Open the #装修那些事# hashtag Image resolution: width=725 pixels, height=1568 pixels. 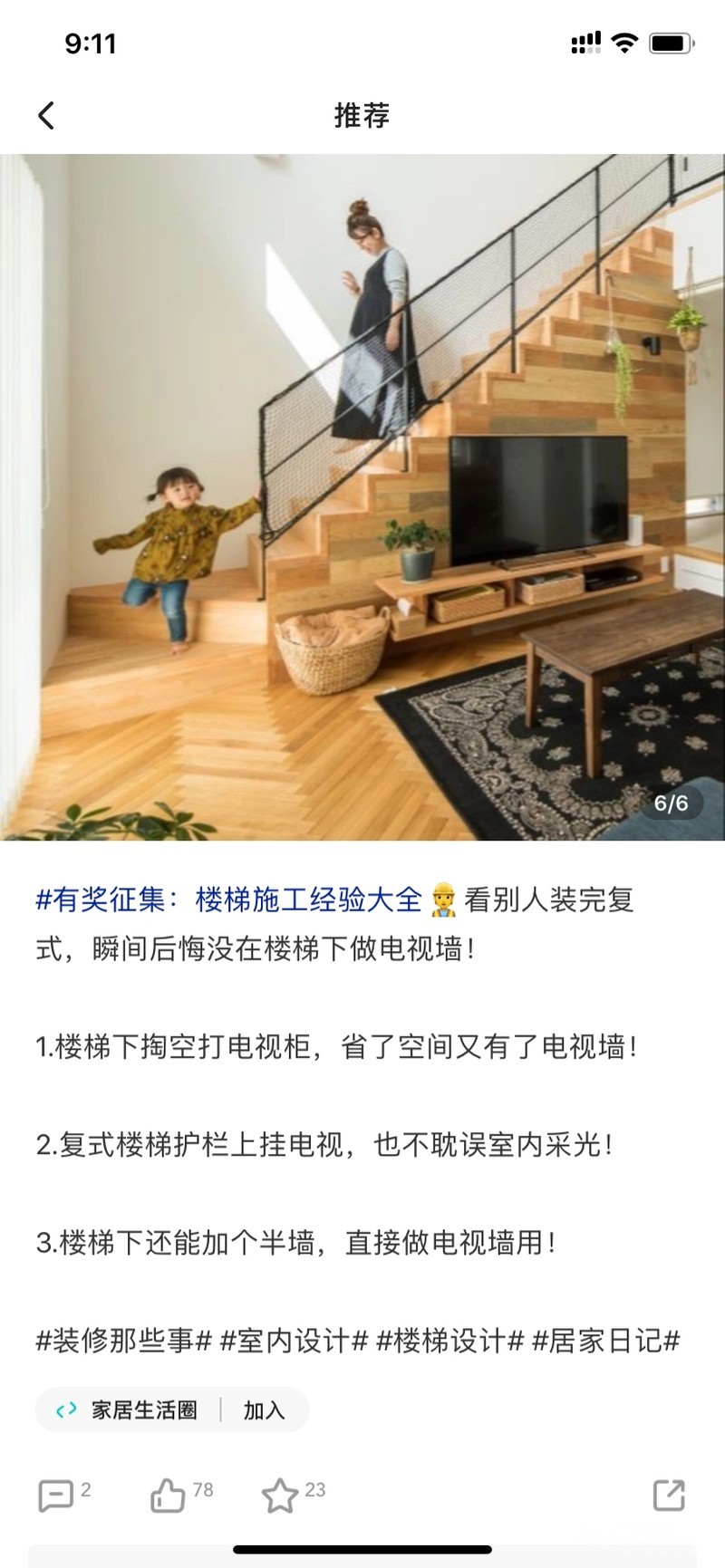124,1340
